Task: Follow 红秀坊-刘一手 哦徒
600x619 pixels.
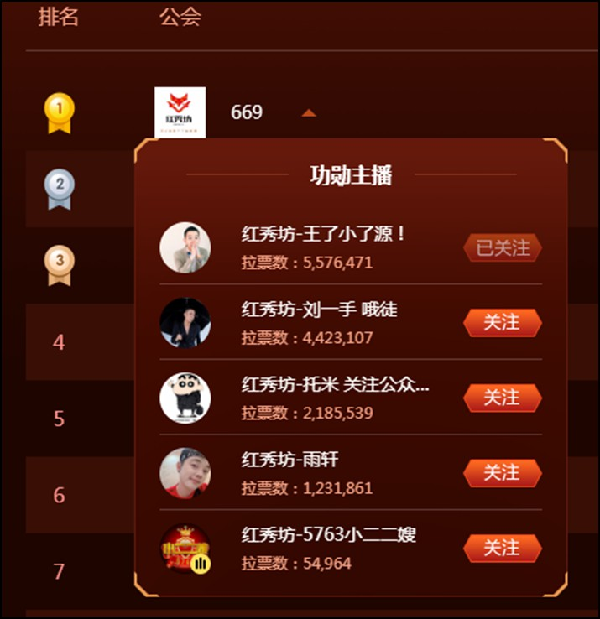Action: coord(502,323)
